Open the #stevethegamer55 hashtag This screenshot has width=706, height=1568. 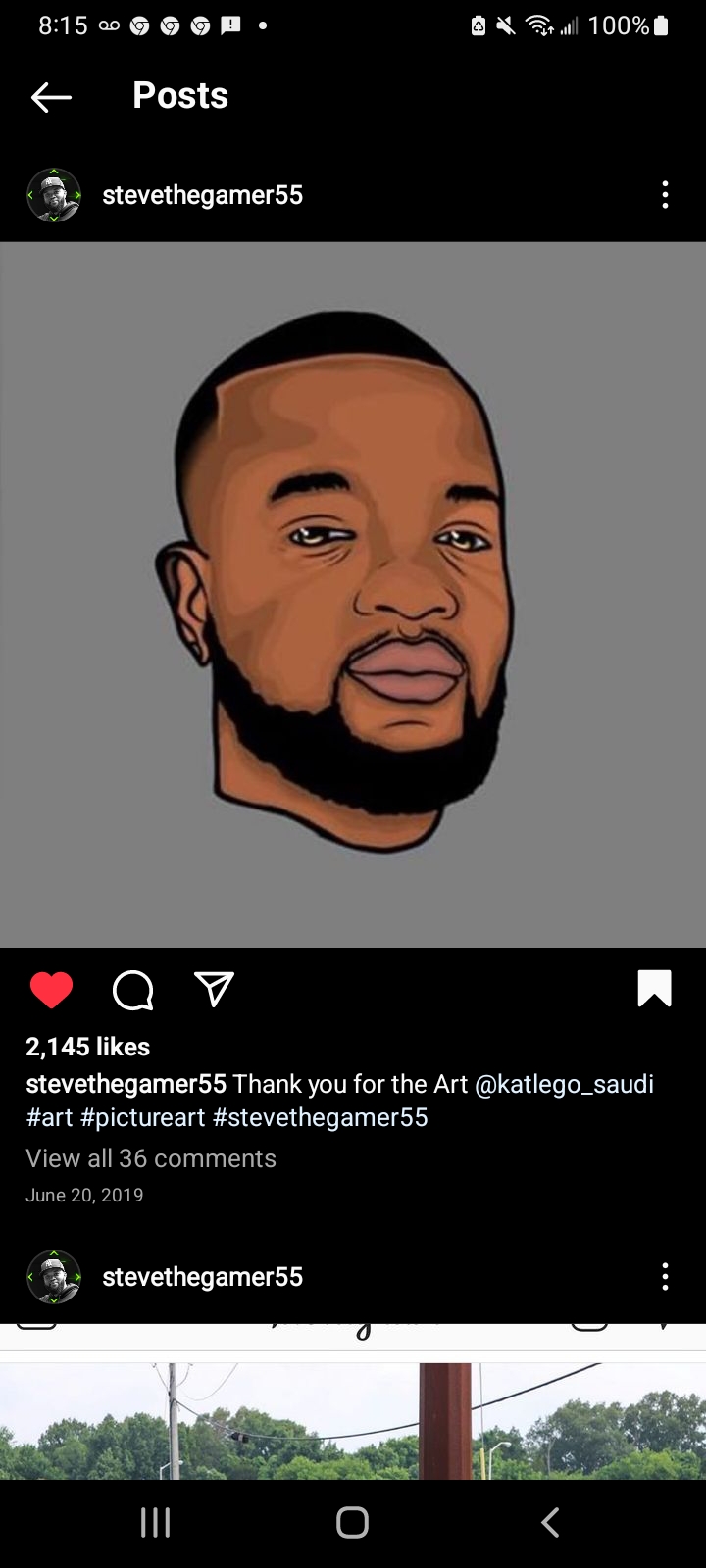pos(321,1117)
